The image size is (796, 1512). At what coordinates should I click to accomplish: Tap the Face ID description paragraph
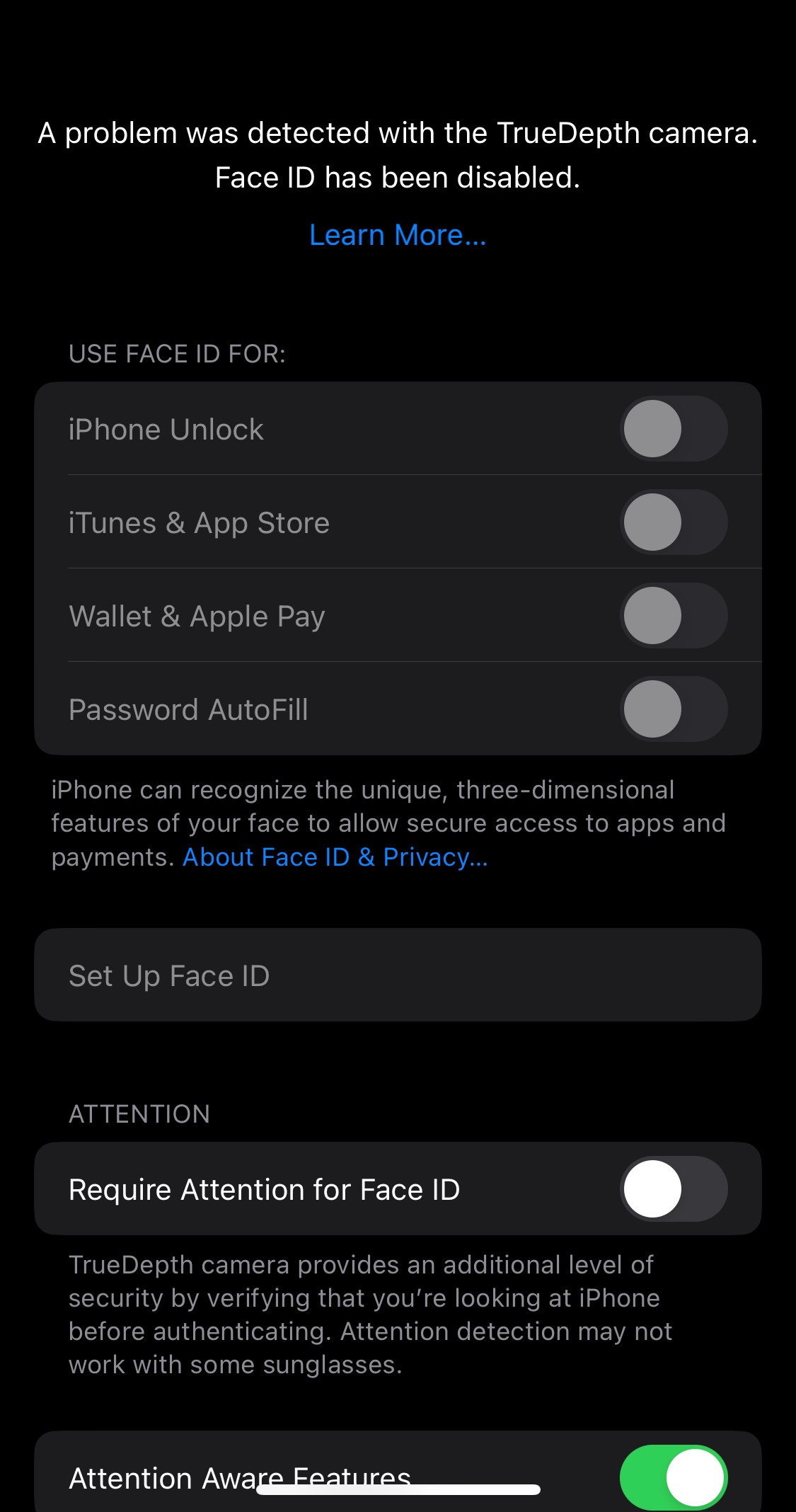[388, 823]
